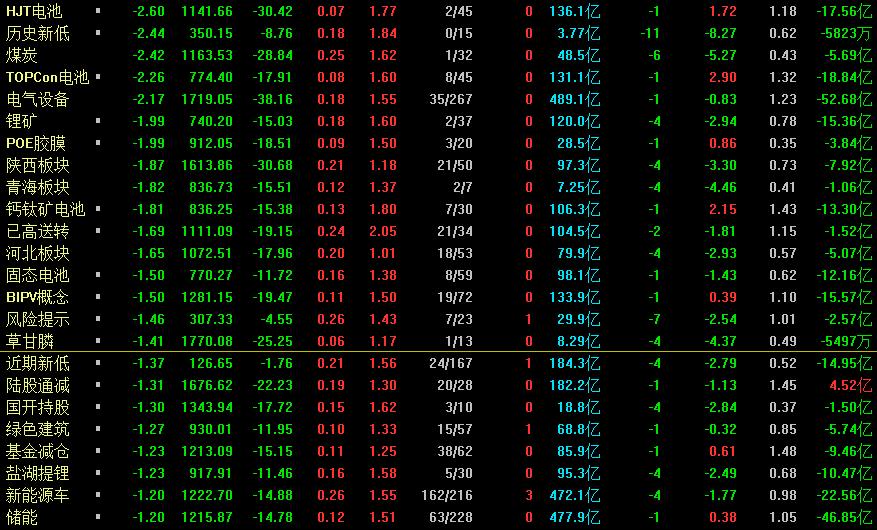Open the BIPV概念 row
This screenshot has height=530, width=877.
(38, 297)
